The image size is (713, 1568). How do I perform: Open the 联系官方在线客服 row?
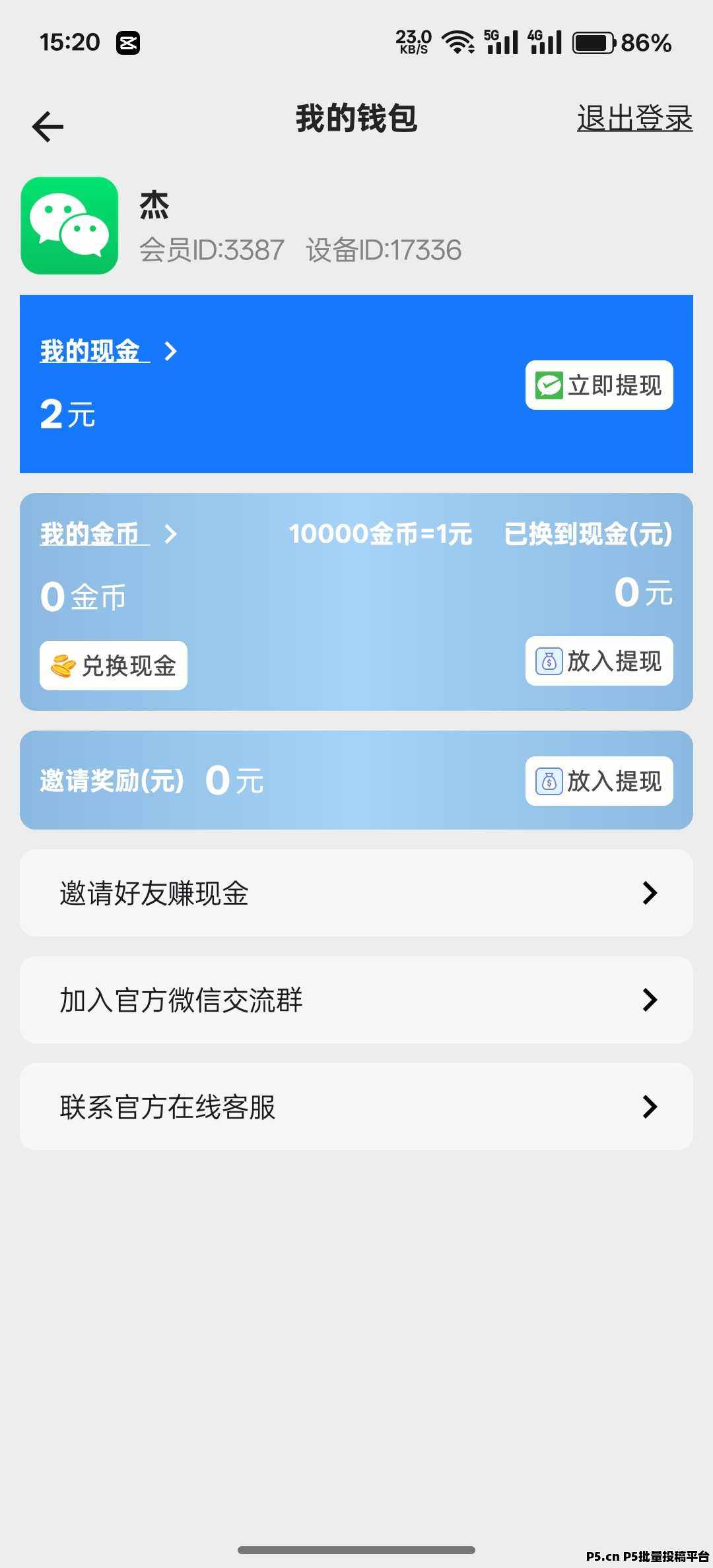pos(356,1107)
